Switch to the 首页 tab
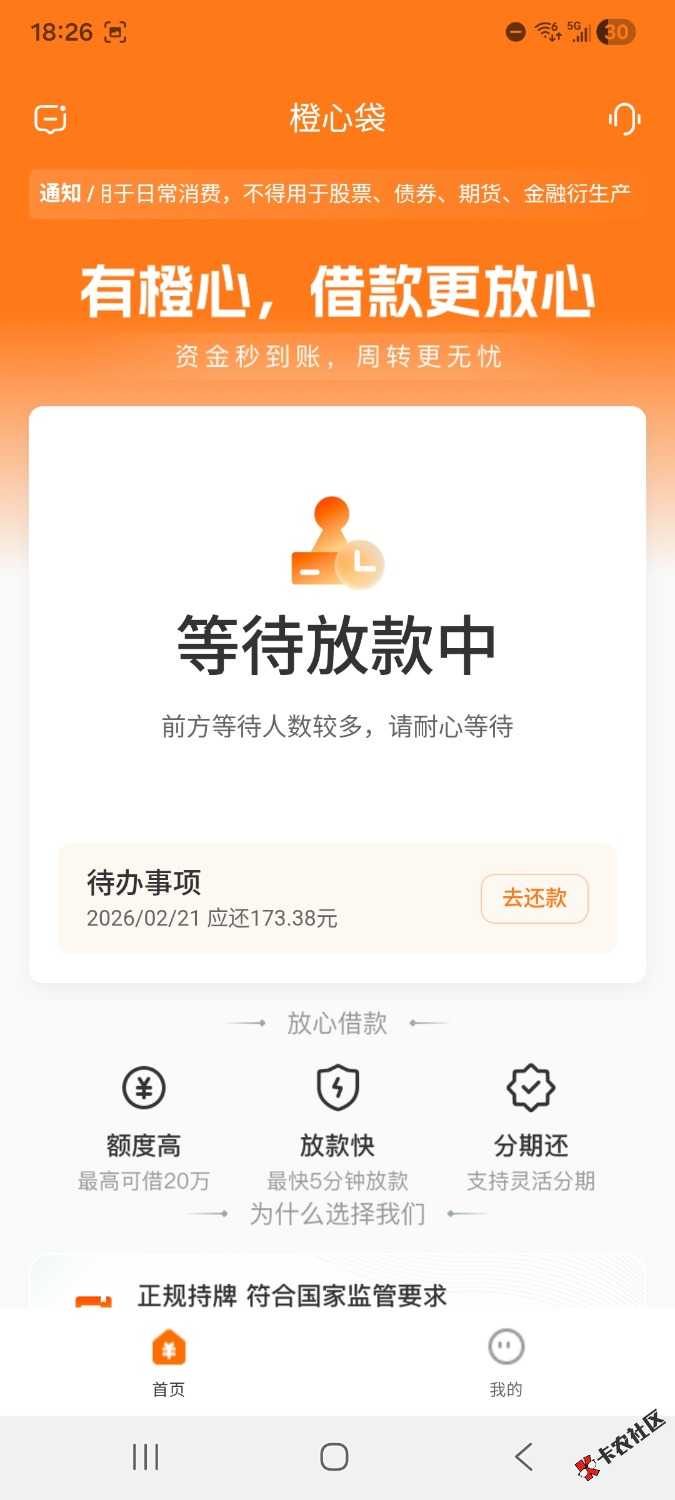675x1500 pixels. 169,1361
